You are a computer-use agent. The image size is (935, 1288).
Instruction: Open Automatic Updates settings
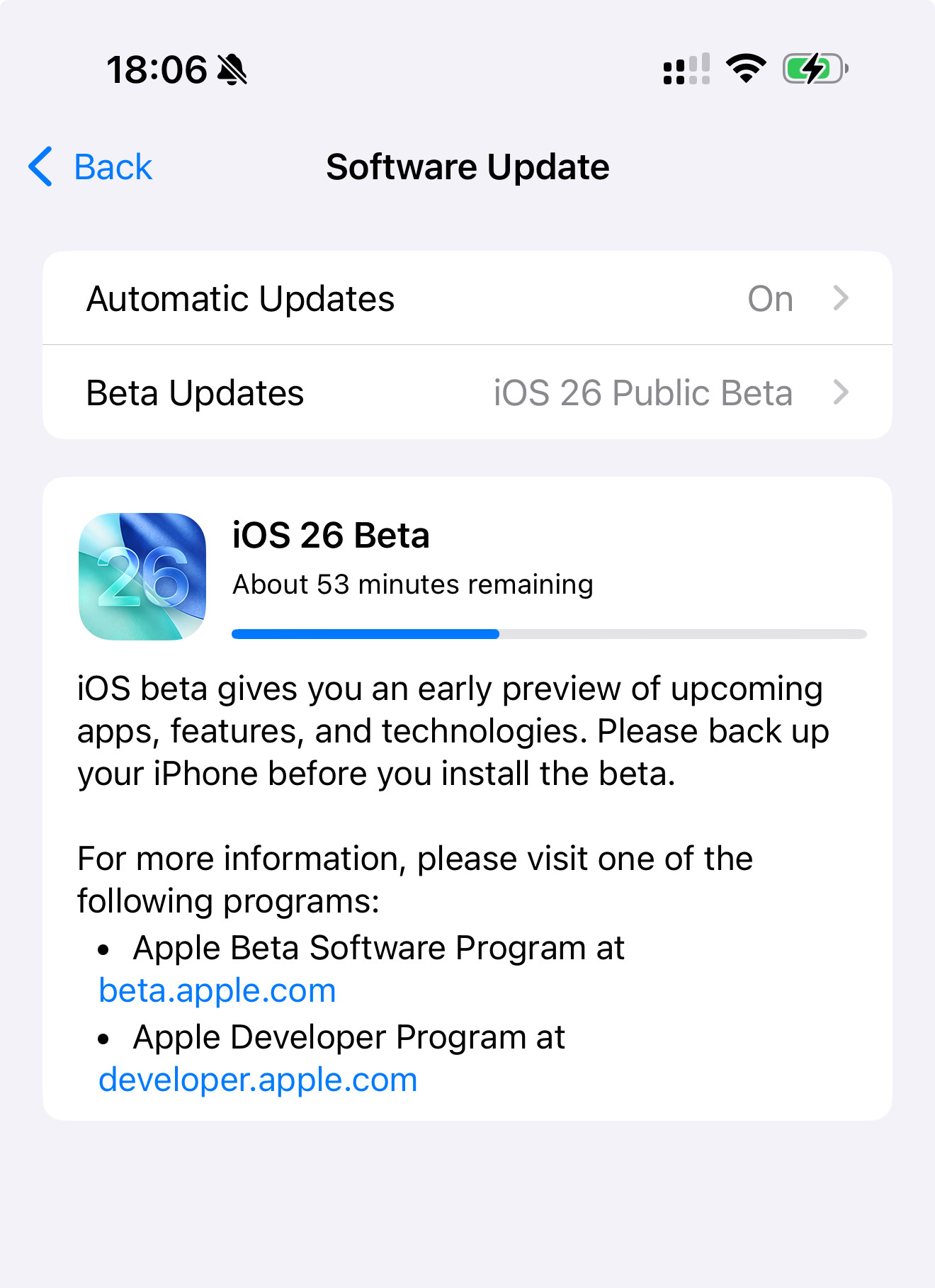[x=467, y=298]
